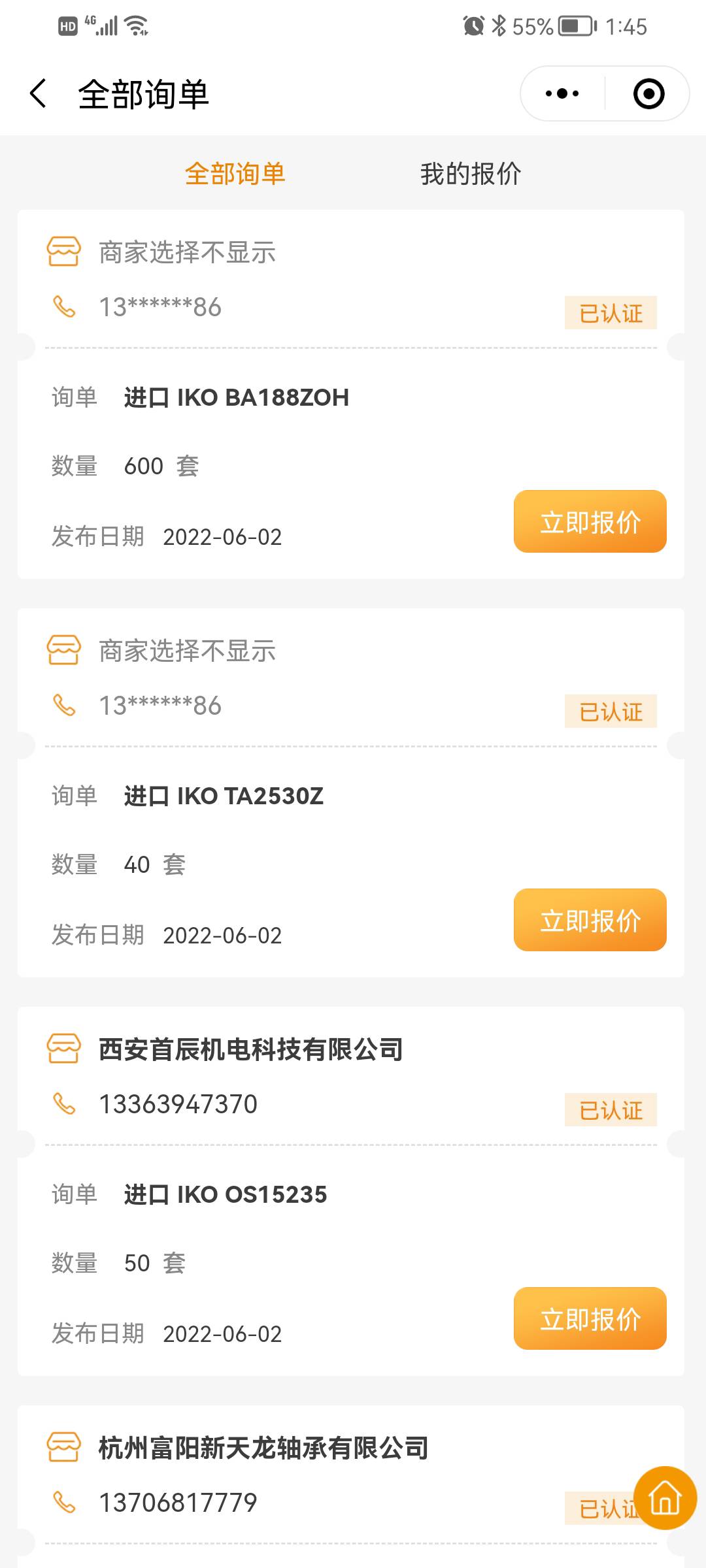Open the floating home button
Viewport: 706px width, 1568px height.
(665, 1497)
